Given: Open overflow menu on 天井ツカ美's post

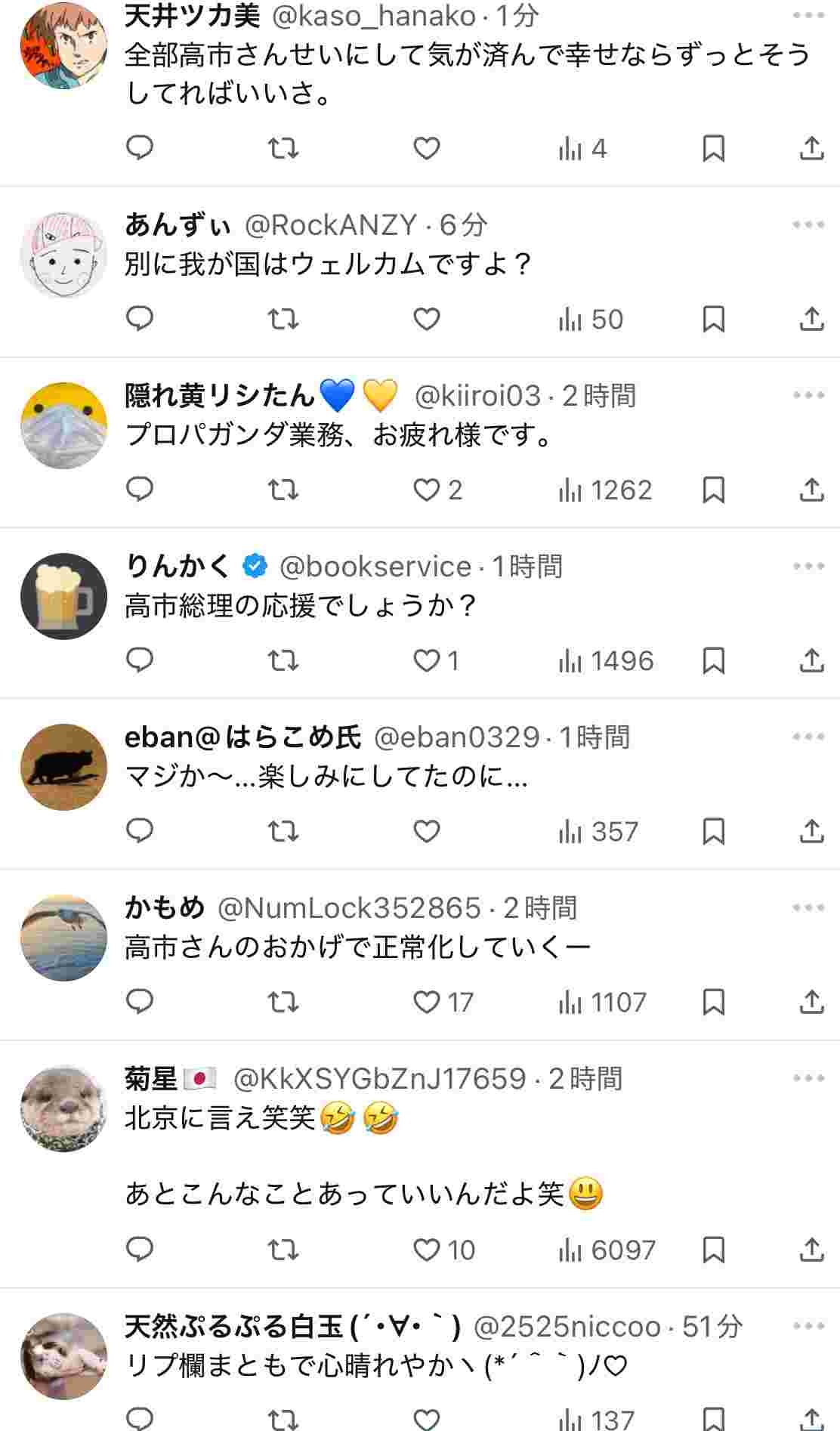Looking at the screenshot, I should point(808,15).
